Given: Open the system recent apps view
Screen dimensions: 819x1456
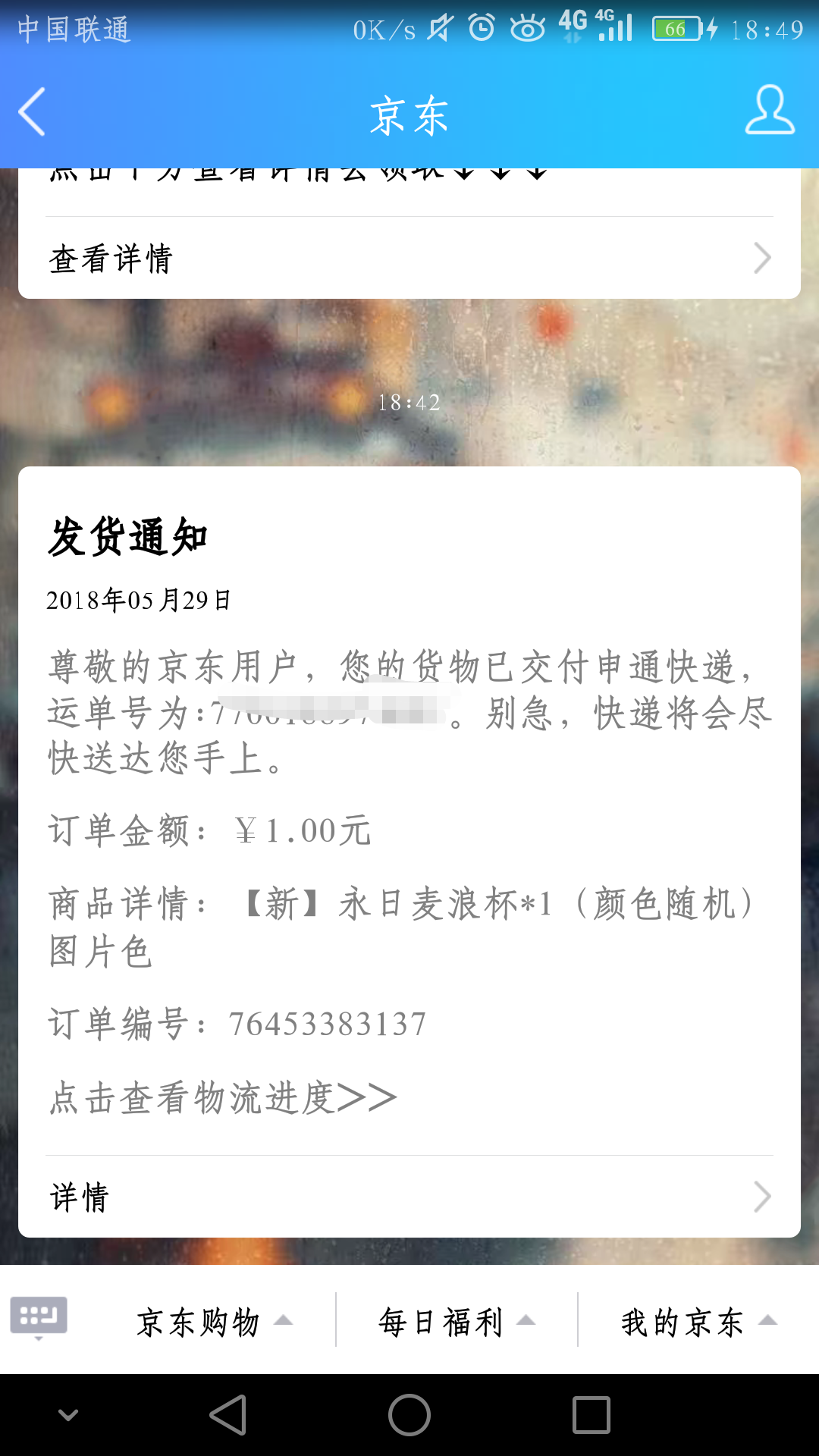Looking at the screenshot, I should click(591, 1415).
